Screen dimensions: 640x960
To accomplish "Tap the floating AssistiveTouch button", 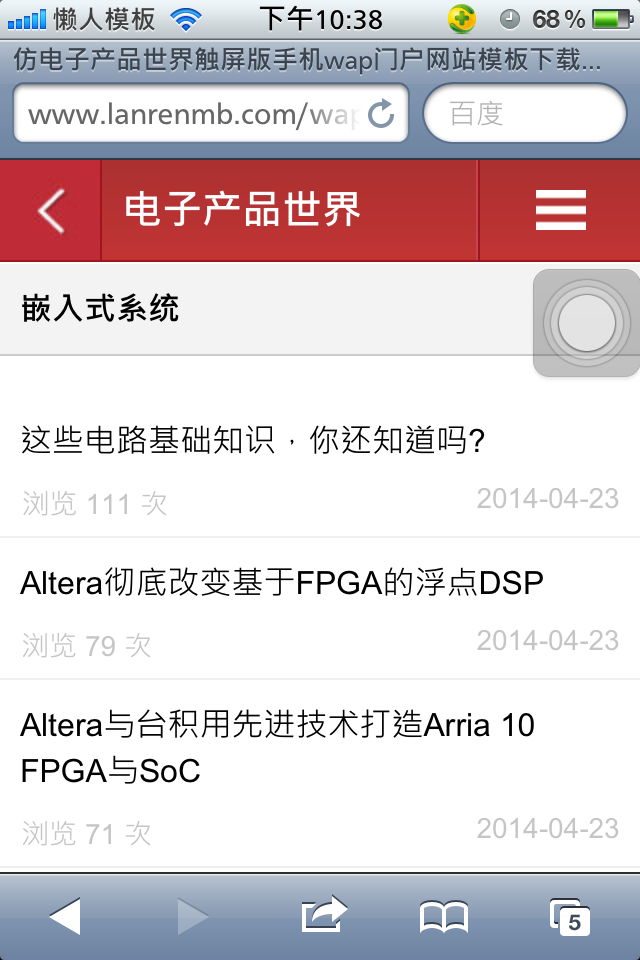I will point(586,323).
